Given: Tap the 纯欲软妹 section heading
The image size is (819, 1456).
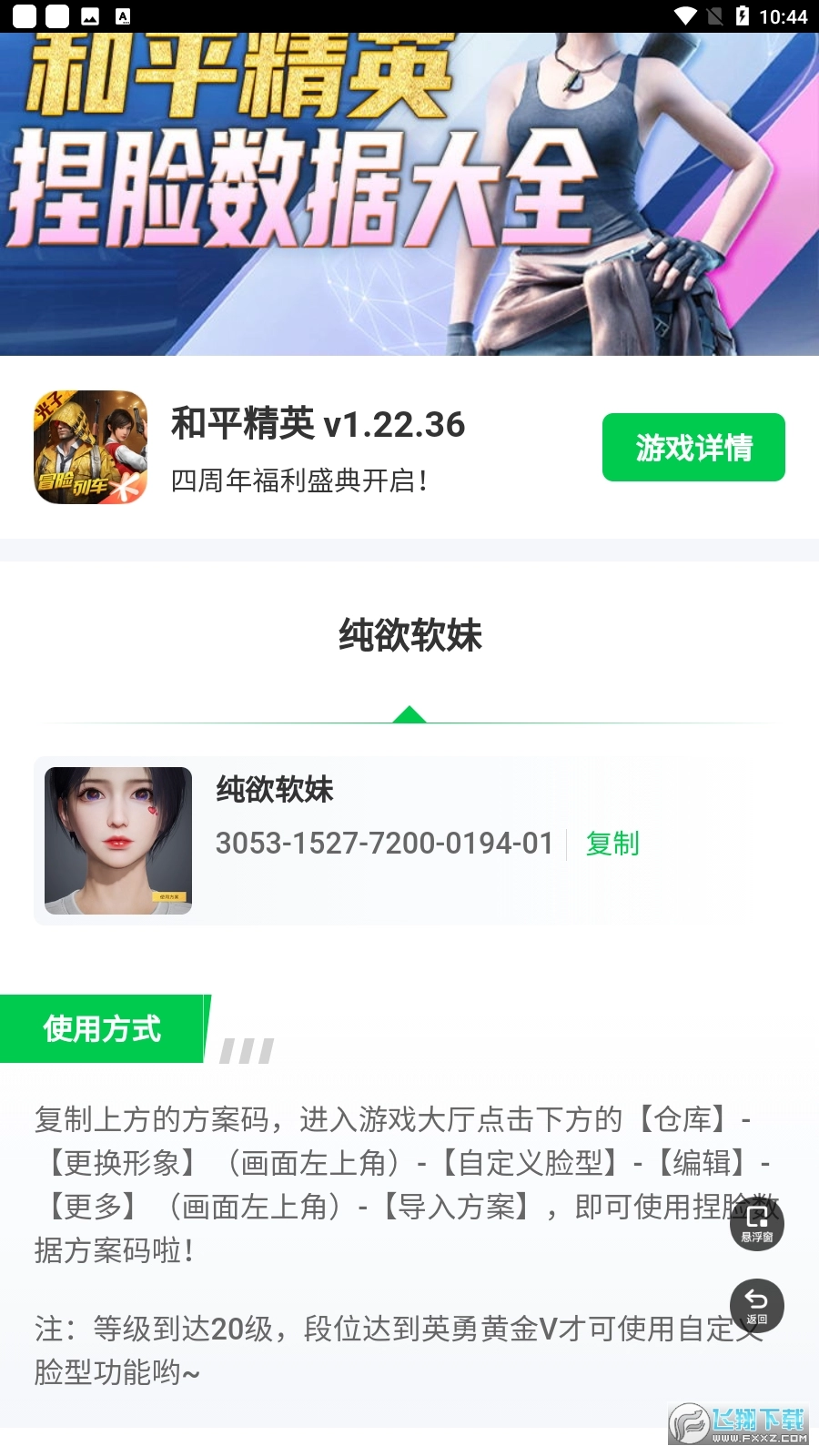Looking at the screenshot, I should [x=409, y=637].
